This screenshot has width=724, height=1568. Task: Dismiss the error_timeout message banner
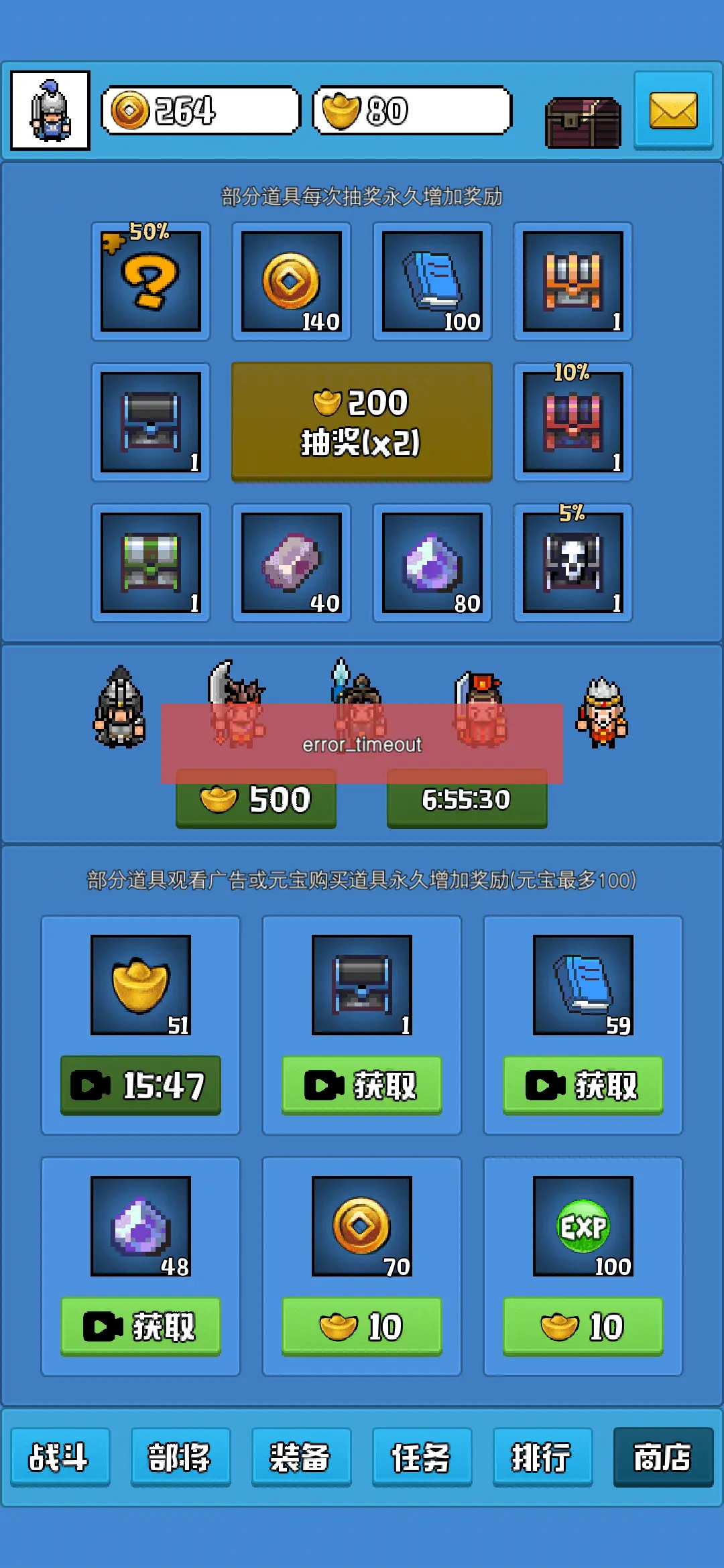(362, 744)
